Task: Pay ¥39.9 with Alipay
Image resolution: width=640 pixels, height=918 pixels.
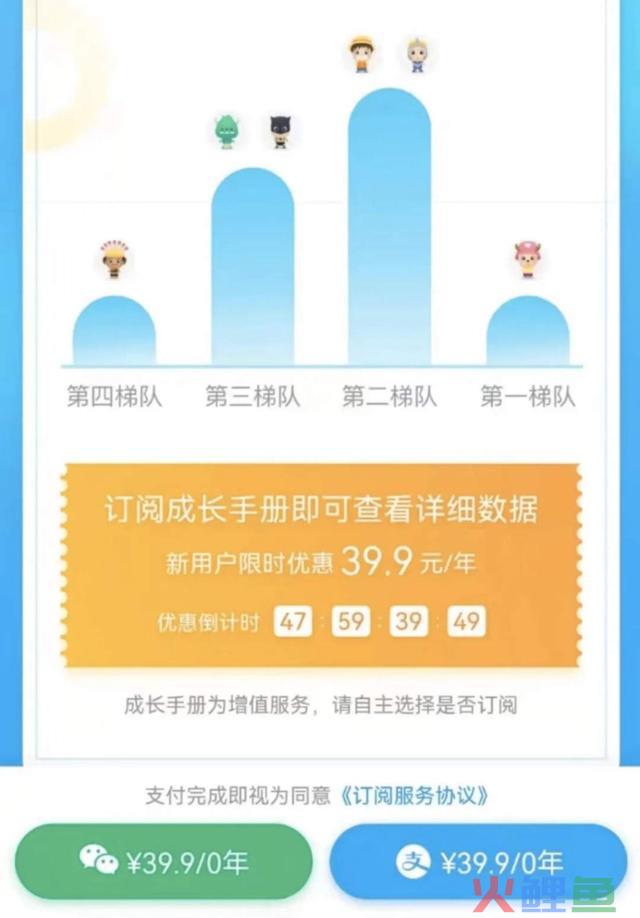Action: (478, 861)
